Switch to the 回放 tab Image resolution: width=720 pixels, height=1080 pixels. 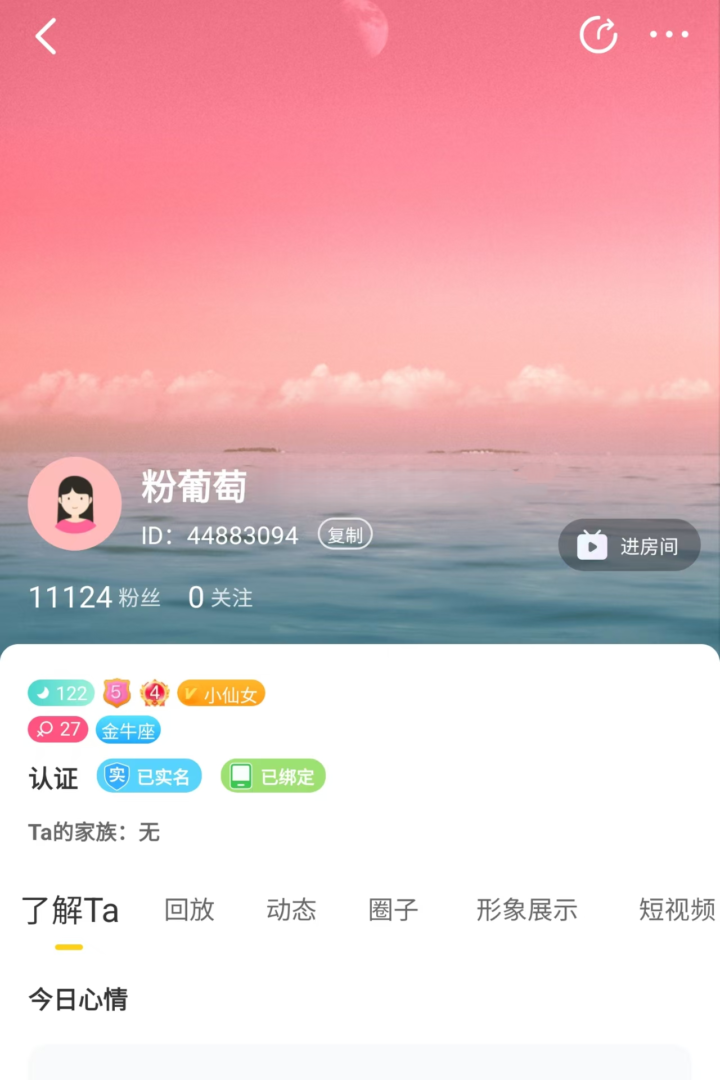[x=189, y=909]
